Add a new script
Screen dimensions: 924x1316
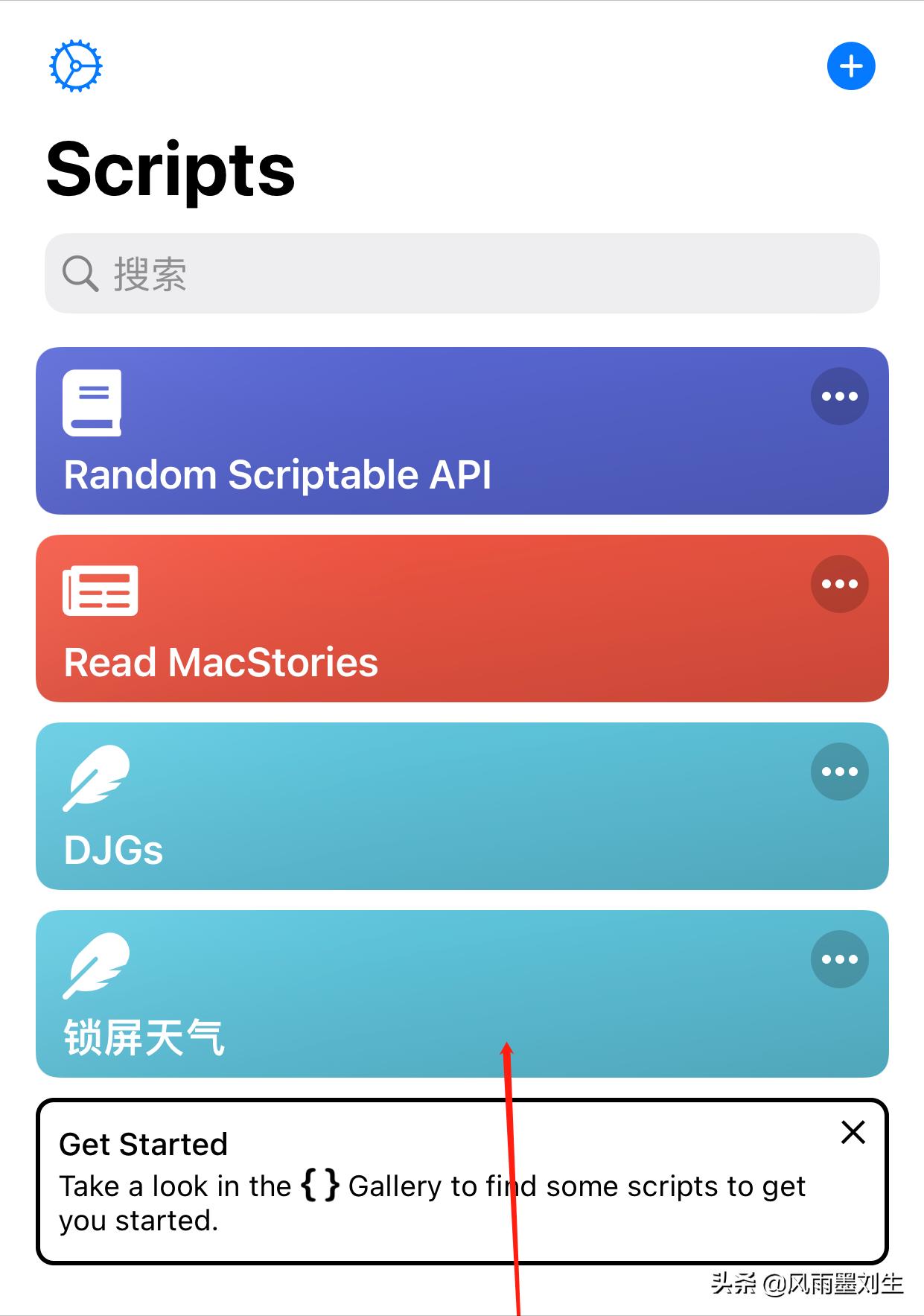click(x=850, y=66)
